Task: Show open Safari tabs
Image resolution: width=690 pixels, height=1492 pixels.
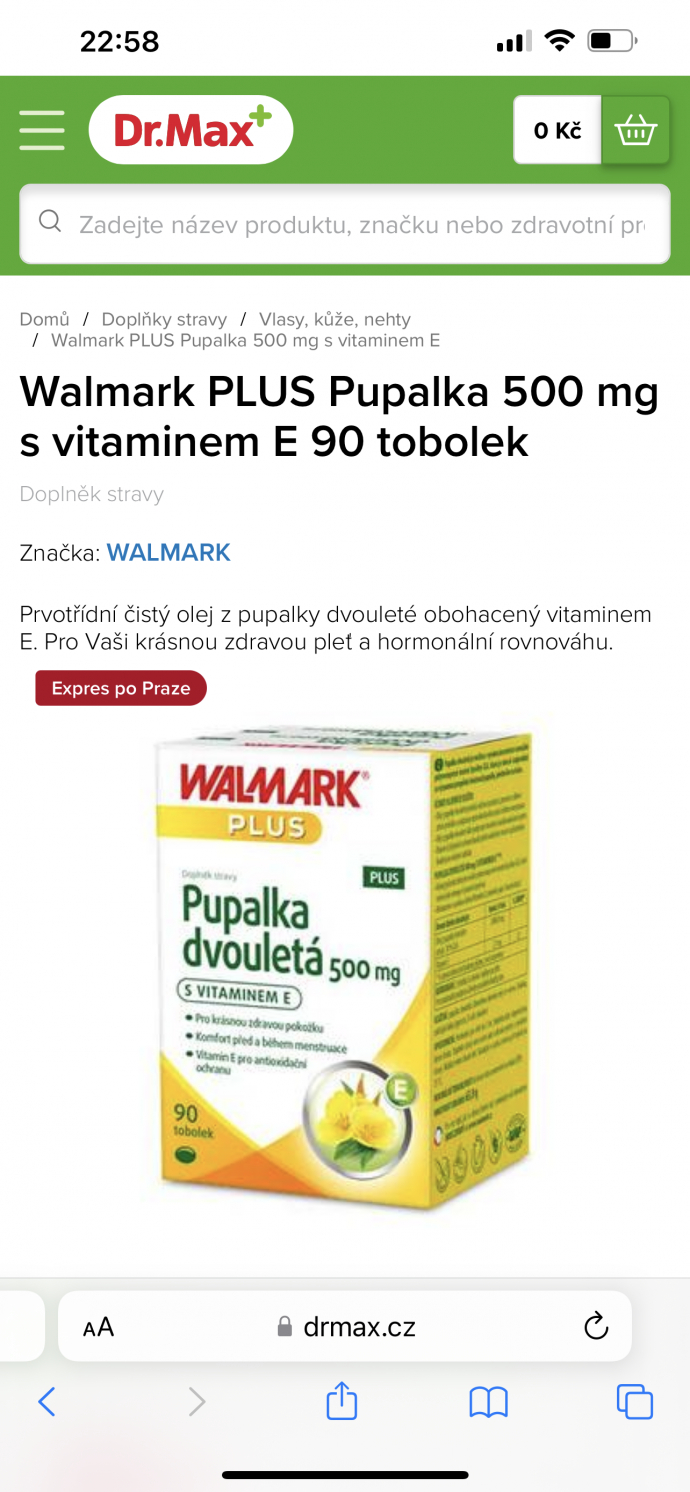Action: [x=635, y=1402]
